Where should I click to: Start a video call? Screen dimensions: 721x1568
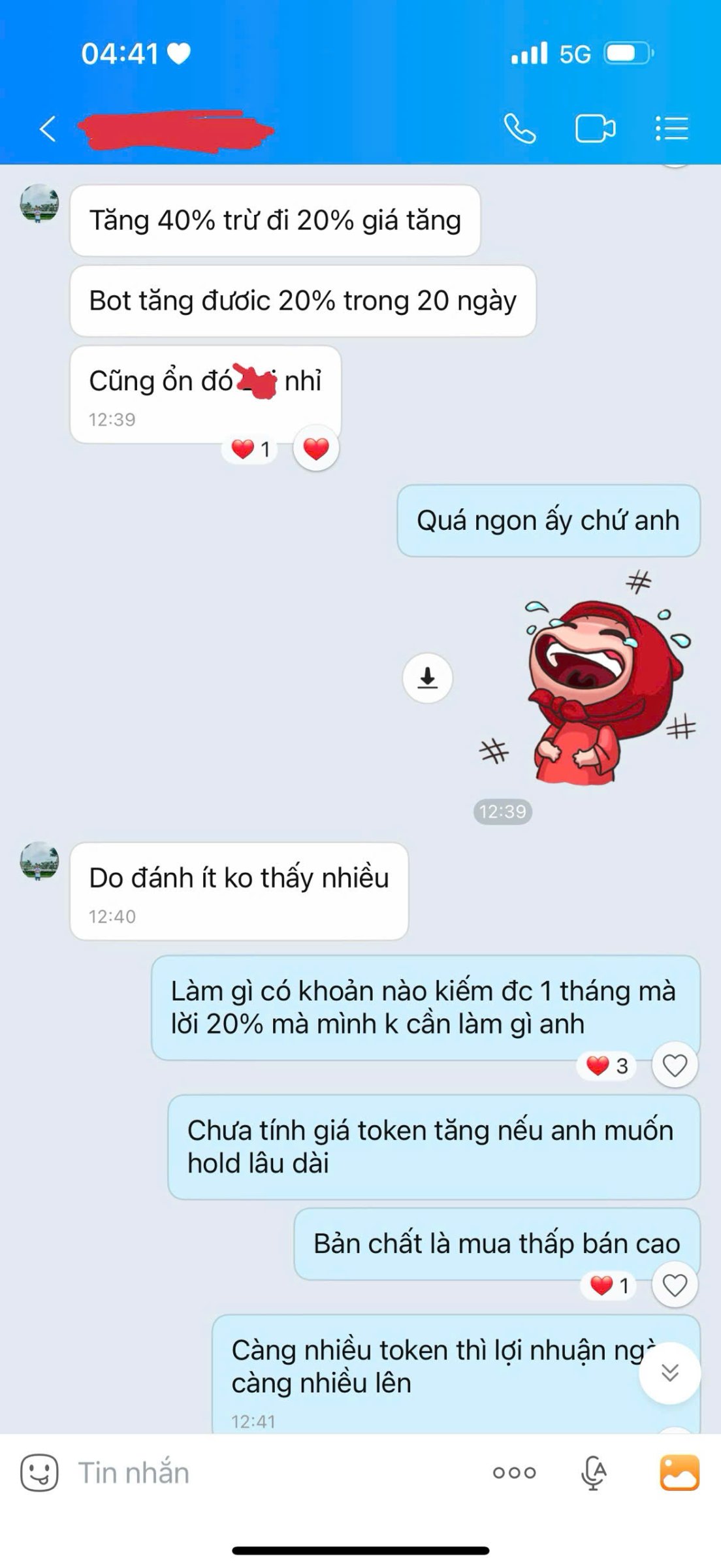tap(595, 129)
